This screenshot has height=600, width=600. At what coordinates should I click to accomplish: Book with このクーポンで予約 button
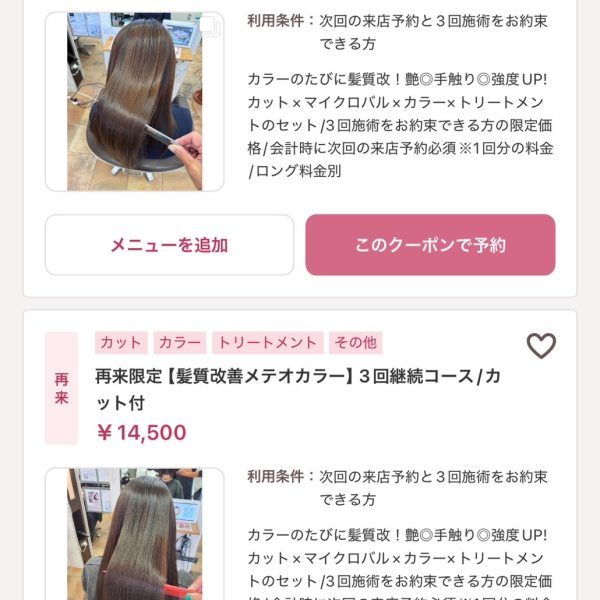(430, 245)
